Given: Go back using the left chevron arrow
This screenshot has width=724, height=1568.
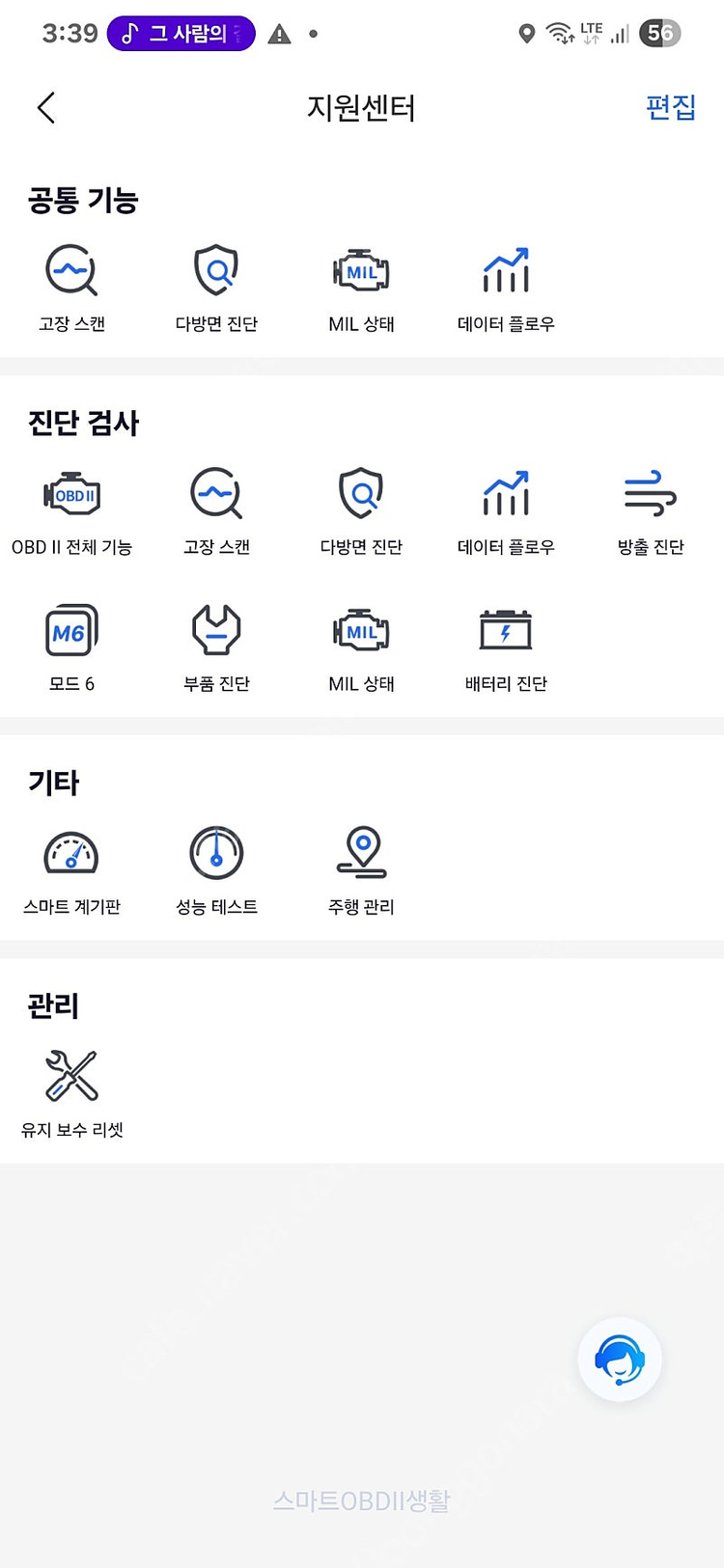Looking at the screenshot, I should pos(45,108).
